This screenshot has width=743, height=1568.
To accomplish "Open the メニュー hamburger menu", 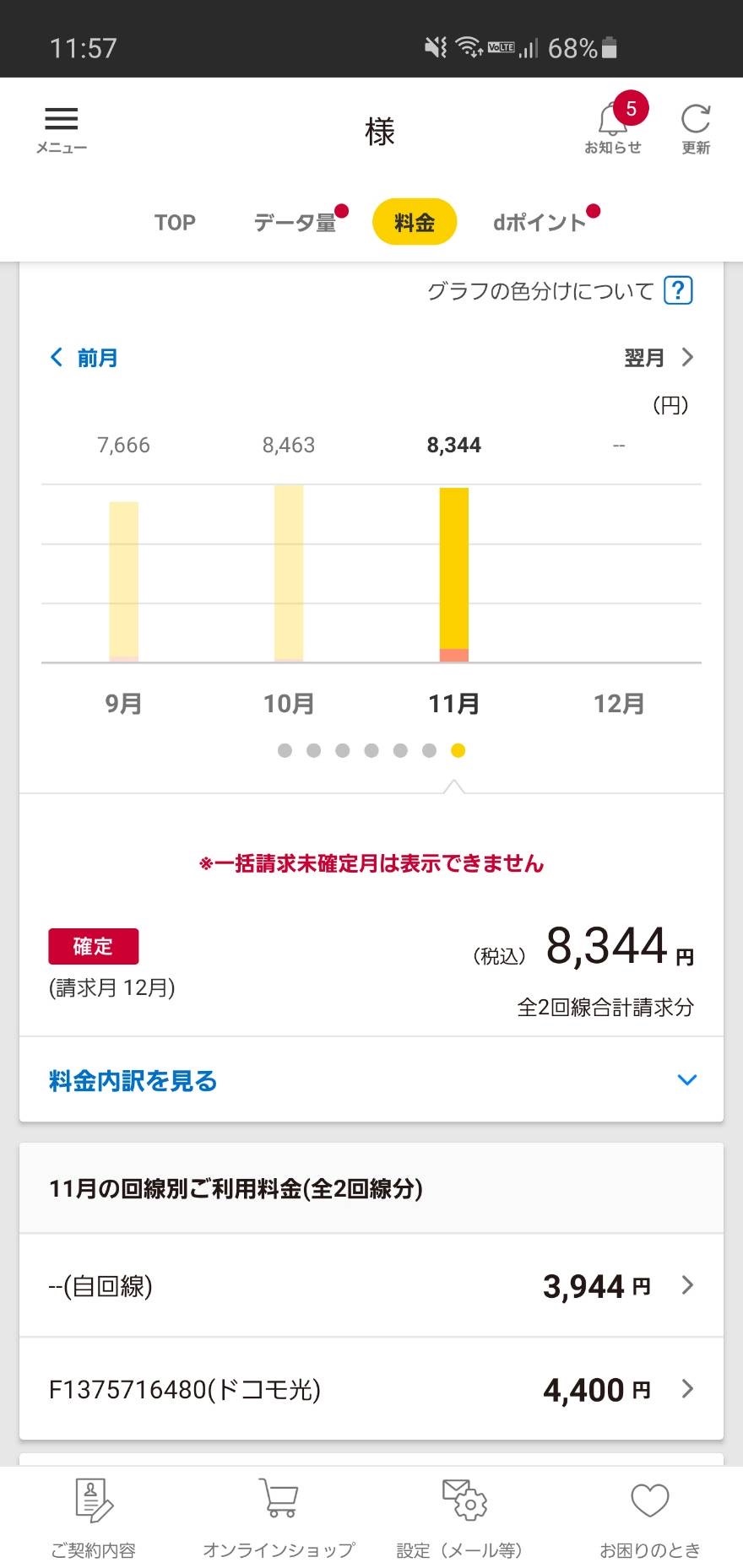I will pyautogui.click(x=61, y=129).
